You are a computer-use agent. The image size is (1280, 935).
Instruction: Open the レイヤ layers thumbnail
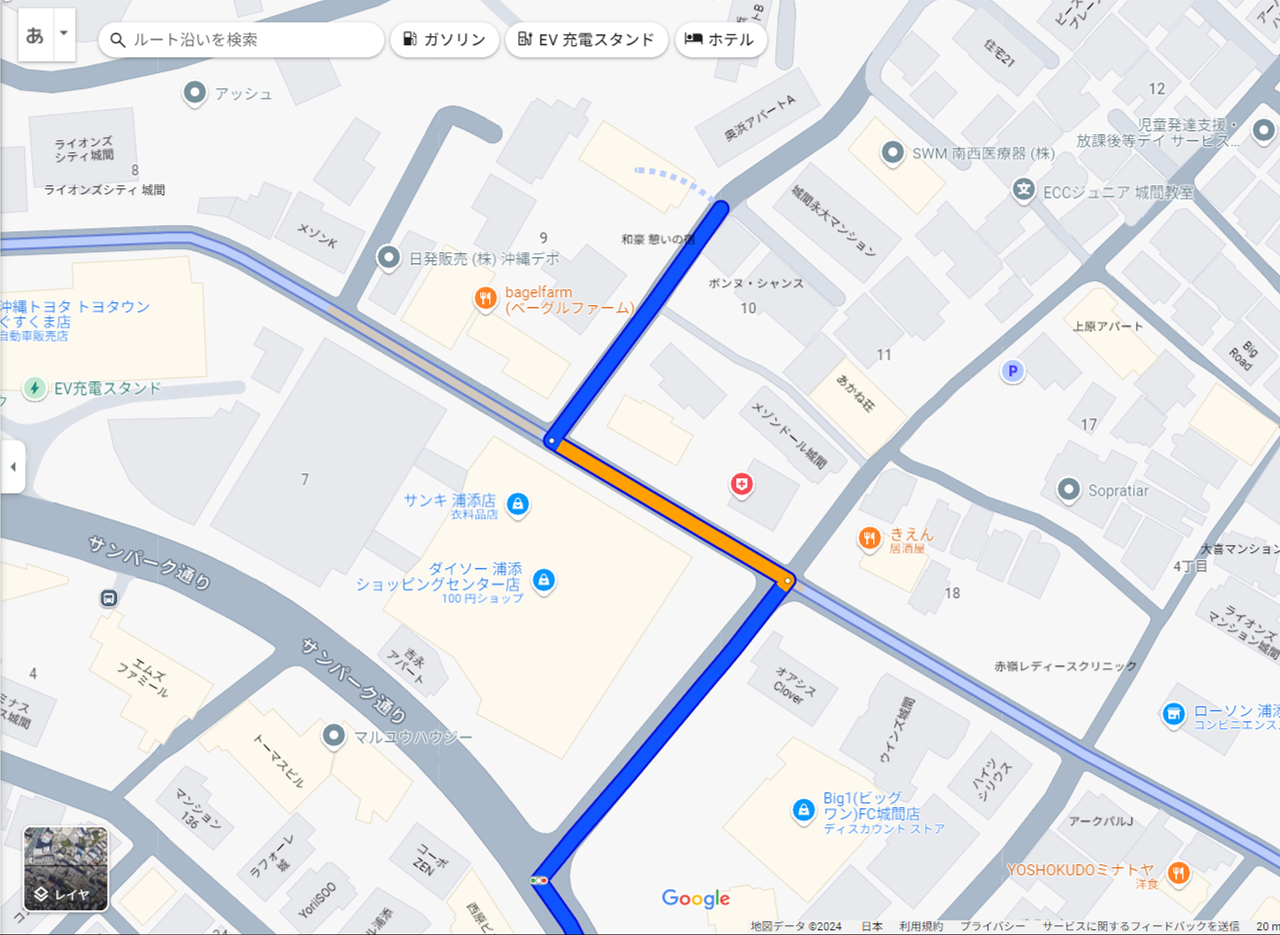point(65,868)
